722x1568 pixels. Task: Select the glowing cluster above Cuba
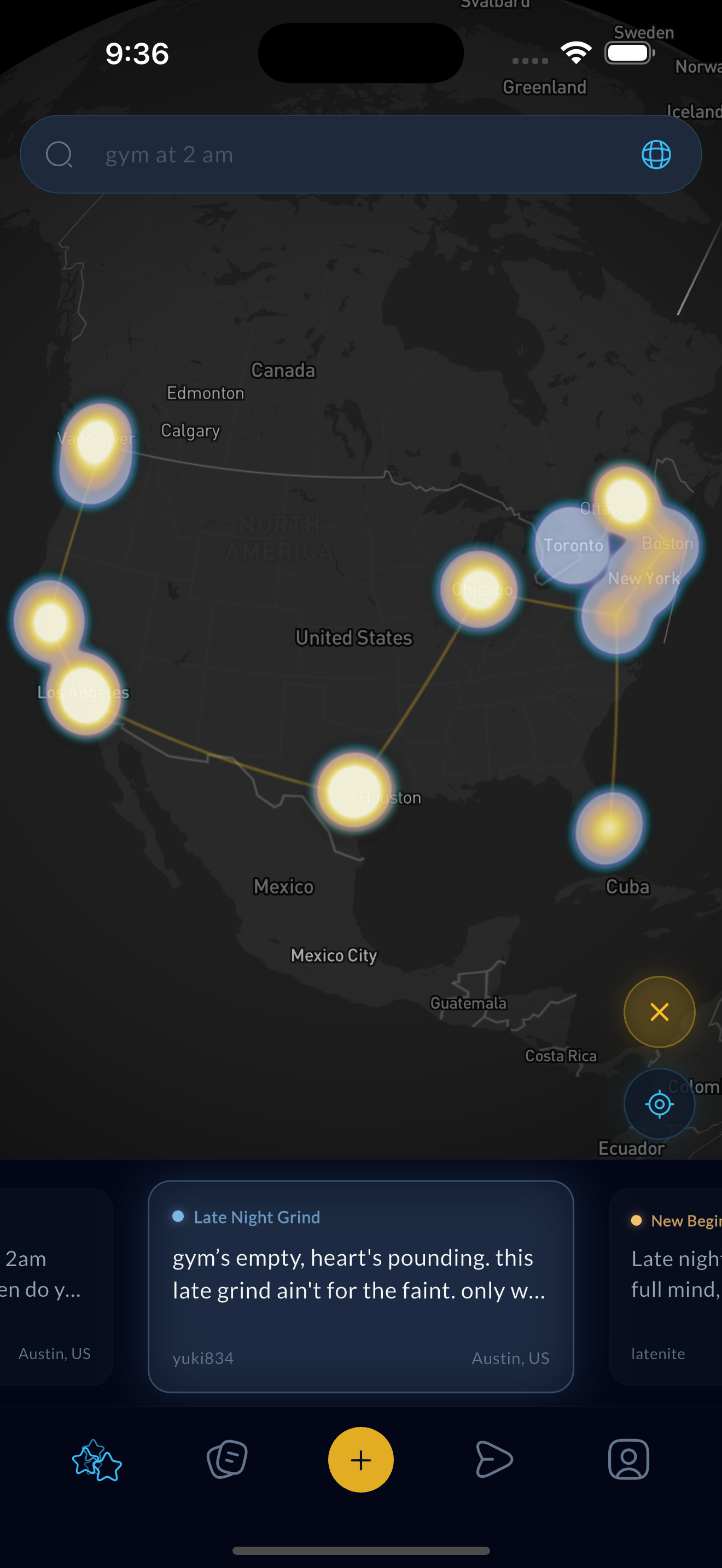click(x=609, y=827)
